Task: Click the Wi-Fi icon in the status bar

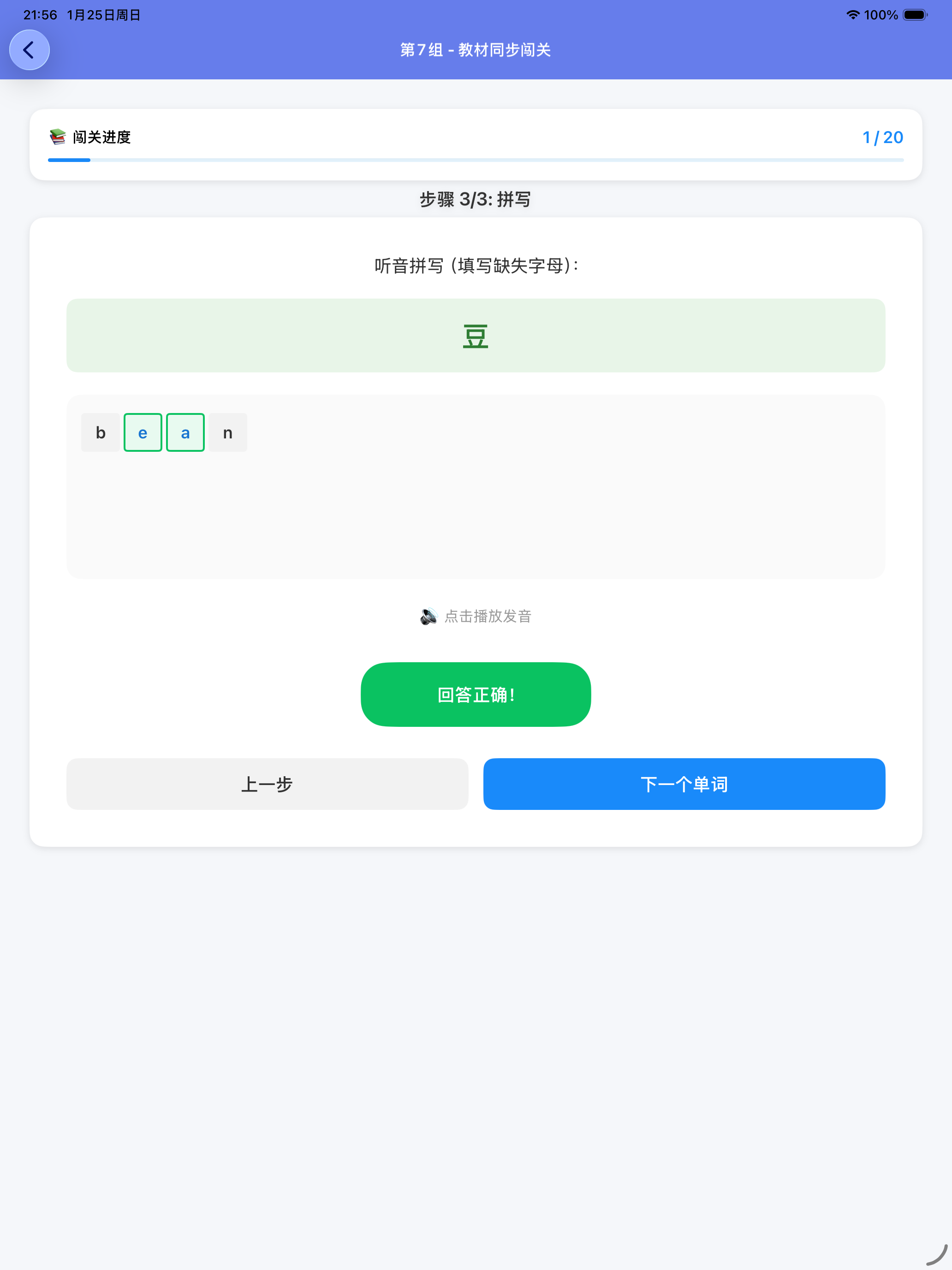Action: pos(853,15)
